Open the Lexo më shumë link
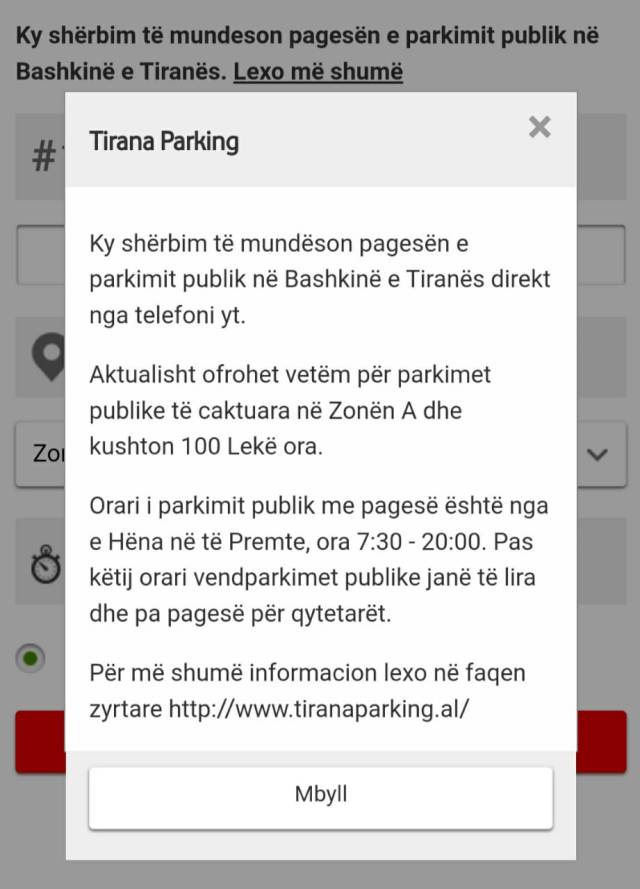This screenshot has width=640, height=889. point(318,72)
